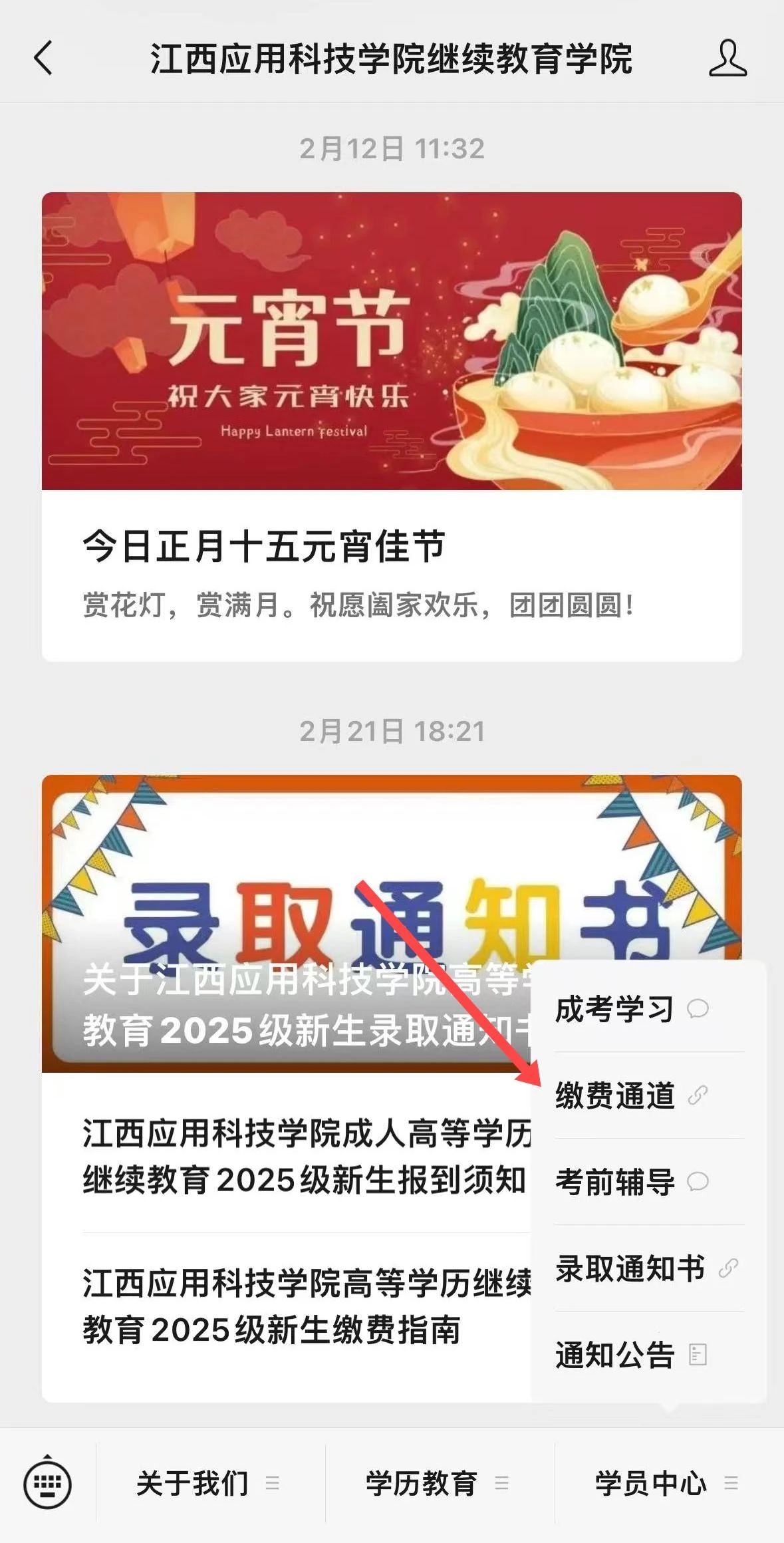
Task: Open the 今日正月十五元宵佳节 article
Action: click(266, 547)
